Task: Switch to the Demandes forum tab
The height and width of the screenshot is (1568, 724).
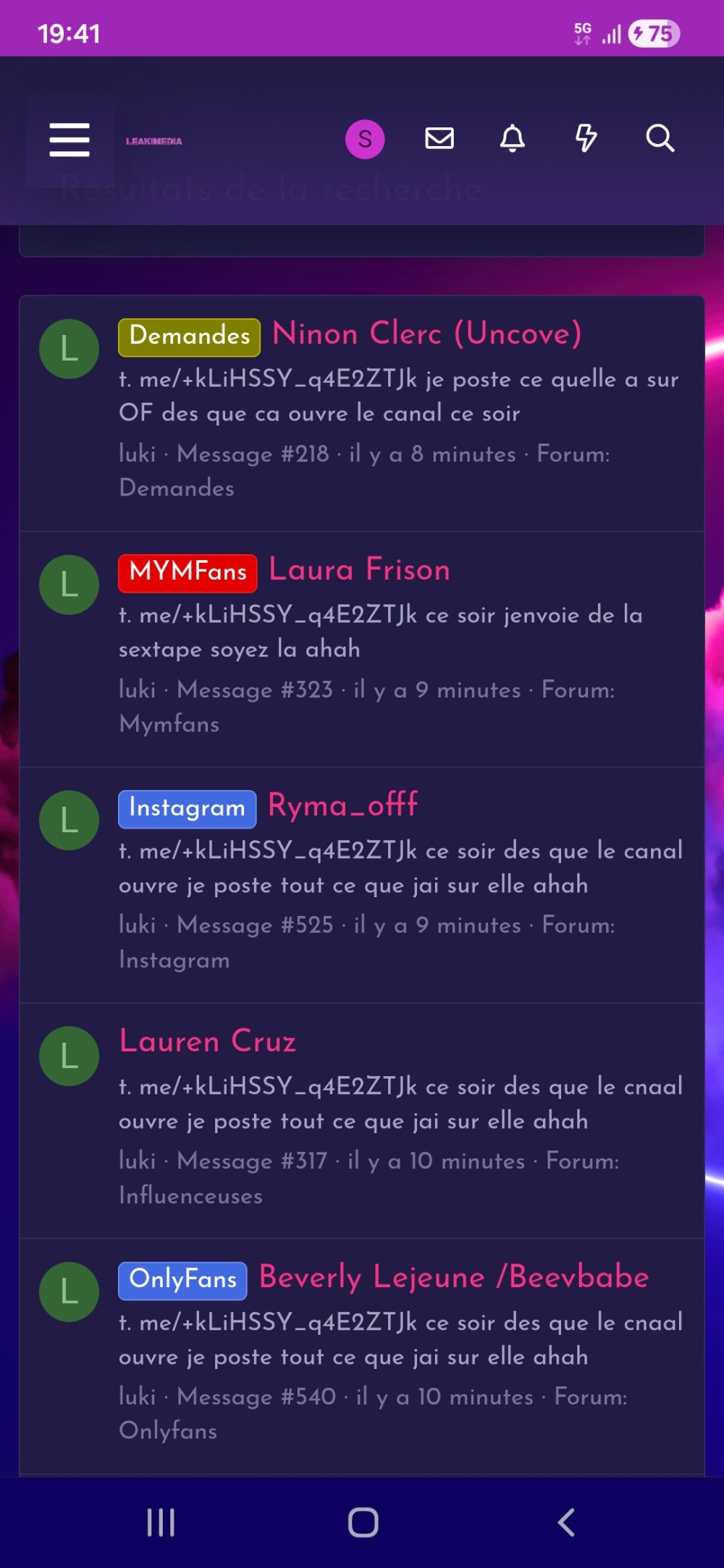Action: 177,489
